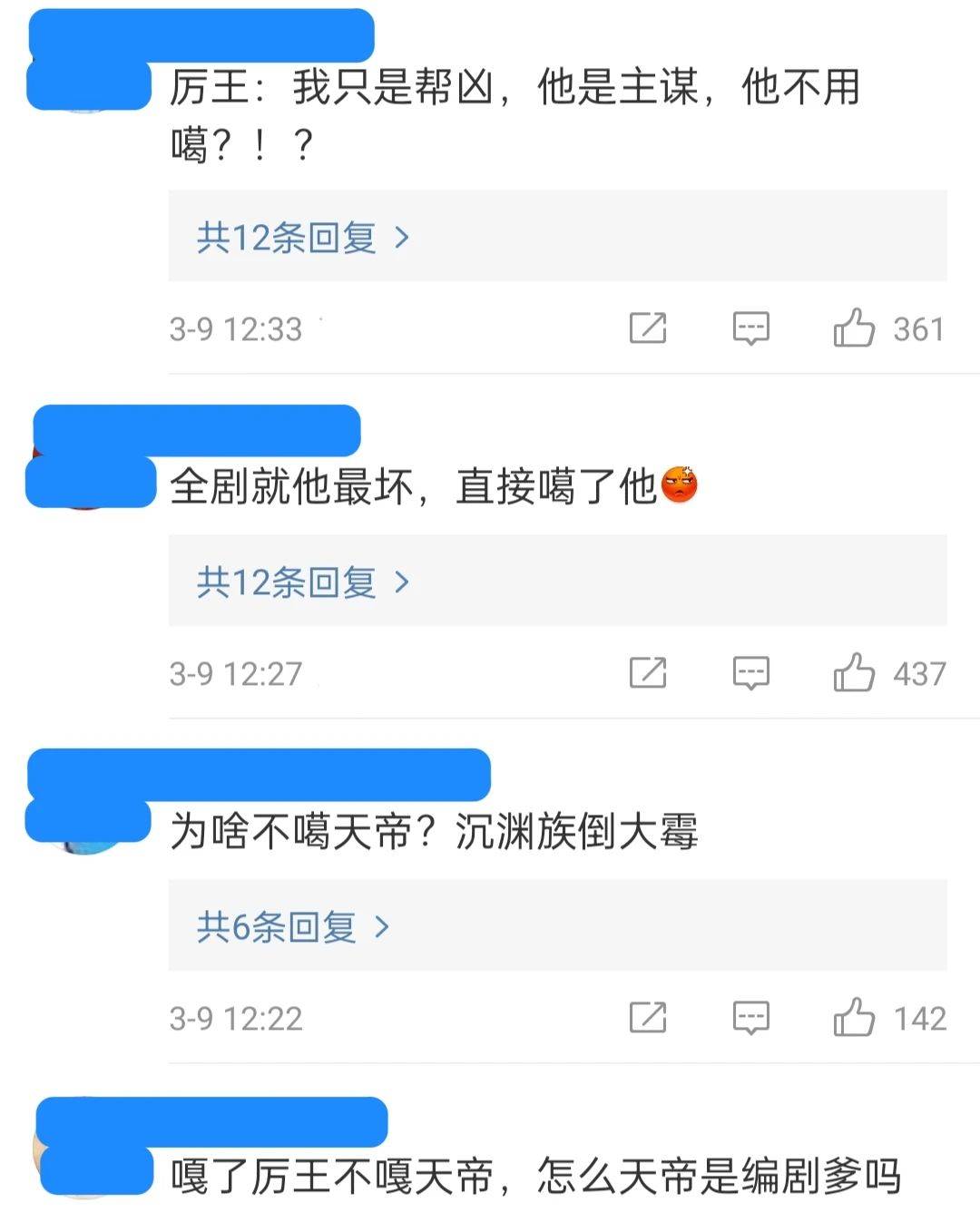Repost the comment posted at 3-9 12:22
Viewport: 980px width, 1222px height.
click(x=648, y=1018)
